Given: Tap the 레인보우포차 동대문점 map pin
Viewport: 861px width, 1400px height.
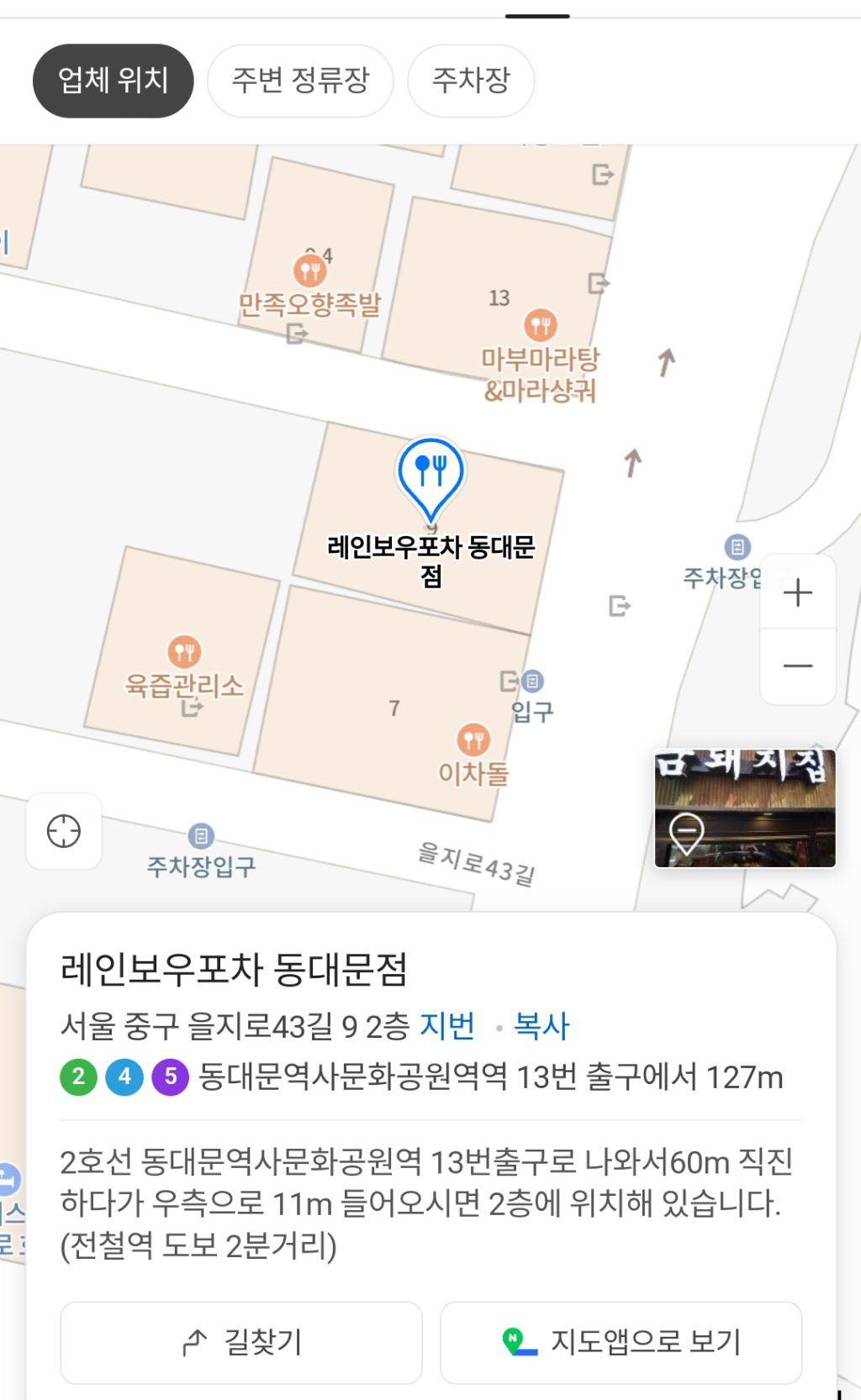Looking at the screenshot, I should 430,472.
